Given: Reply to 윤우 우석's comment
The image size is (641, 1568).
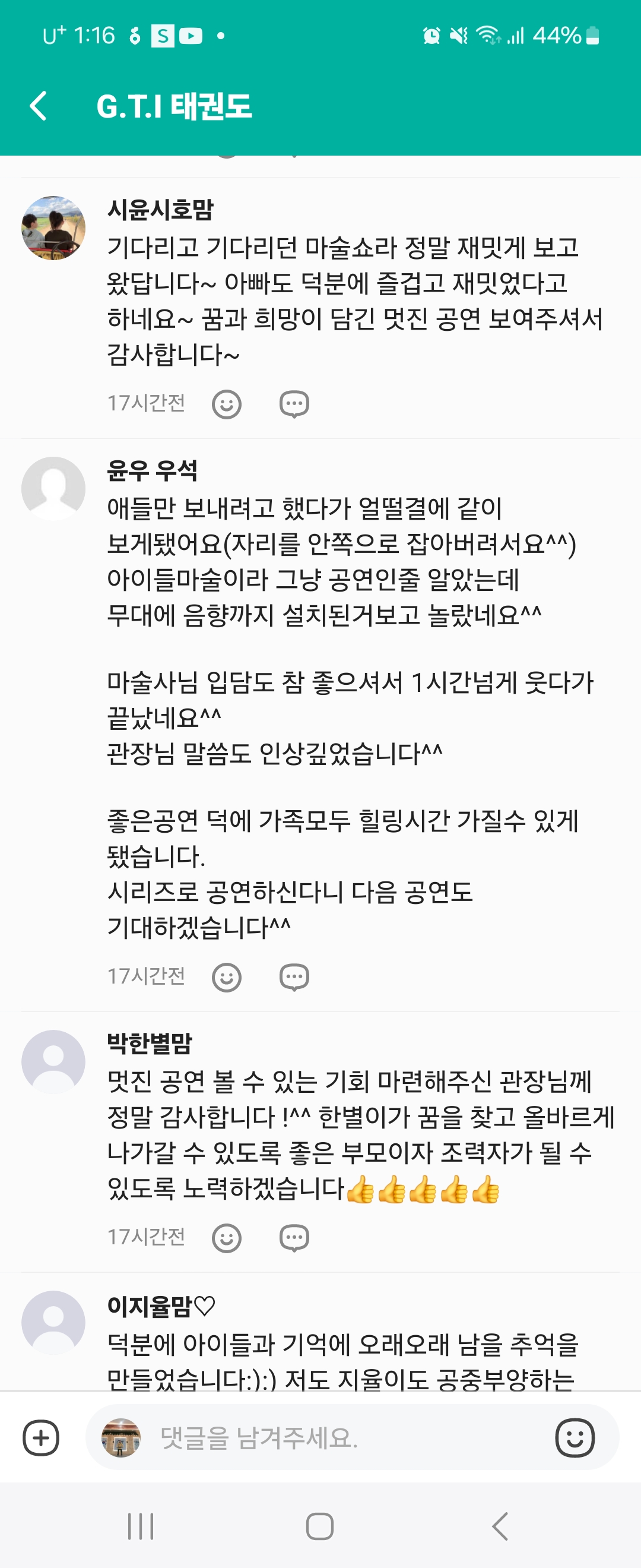Looking at the screenshot, I should pos(294,977).
